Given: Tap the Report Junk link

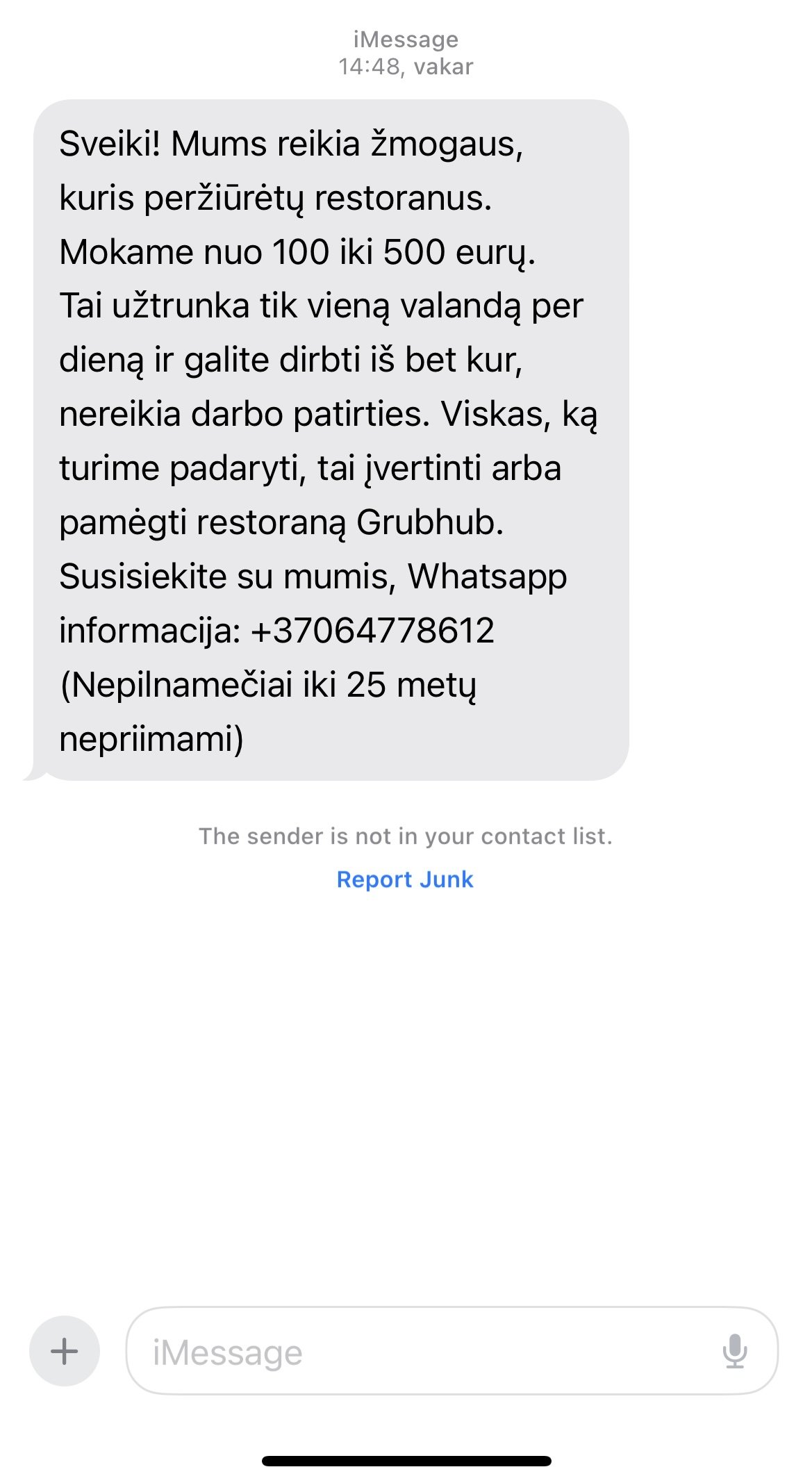Looking at the screenshot, I should 405,879.
